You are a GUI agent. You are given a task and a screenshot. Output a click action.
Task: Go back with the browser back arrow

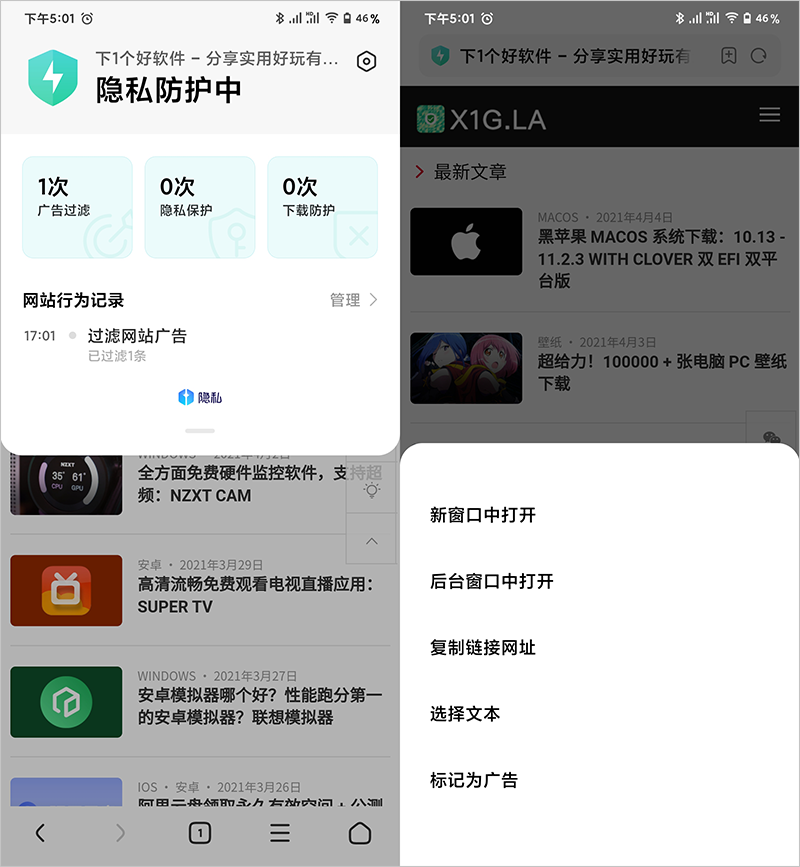click(40, 833)
